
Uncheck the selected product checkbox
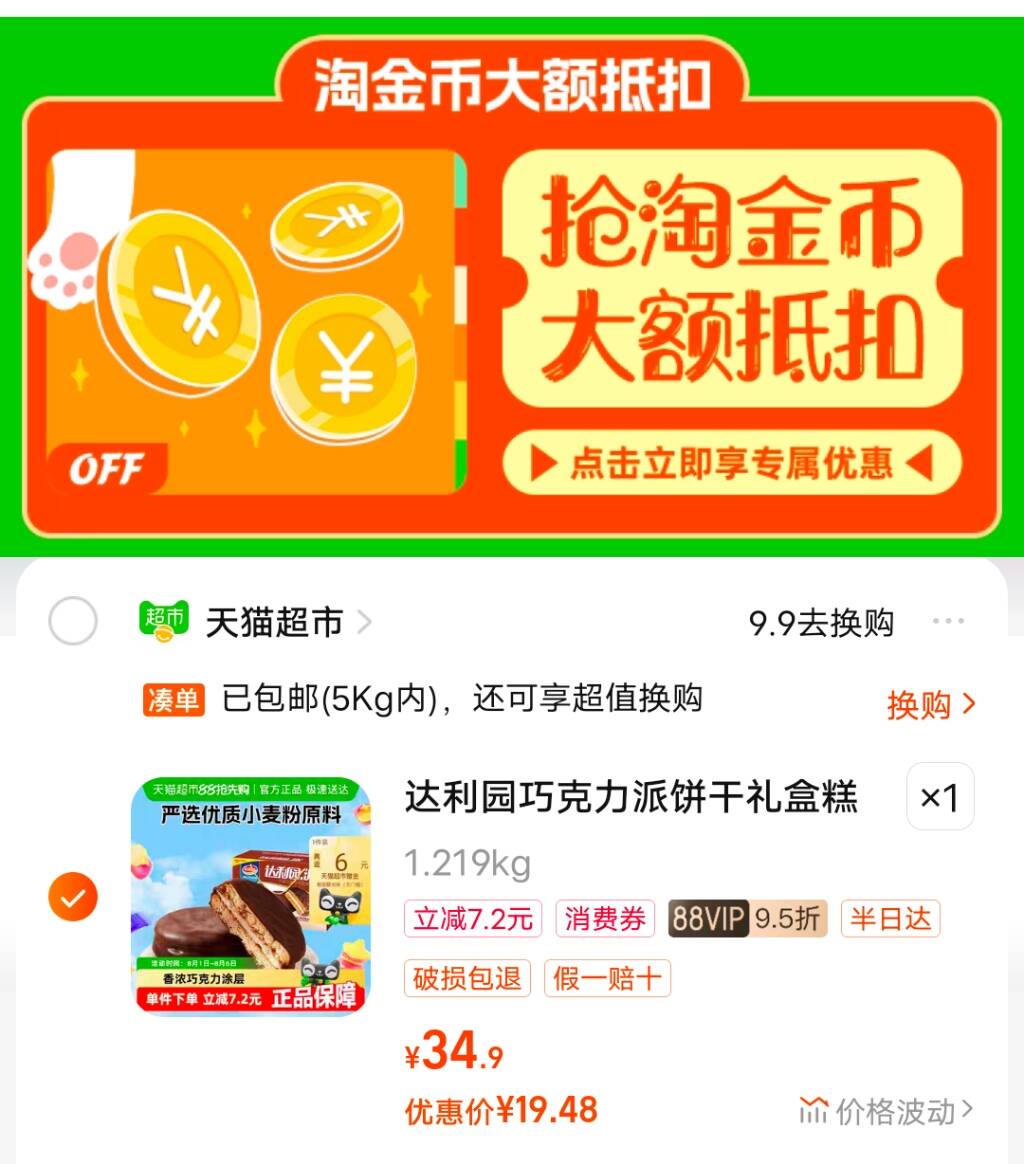[72, 898]
